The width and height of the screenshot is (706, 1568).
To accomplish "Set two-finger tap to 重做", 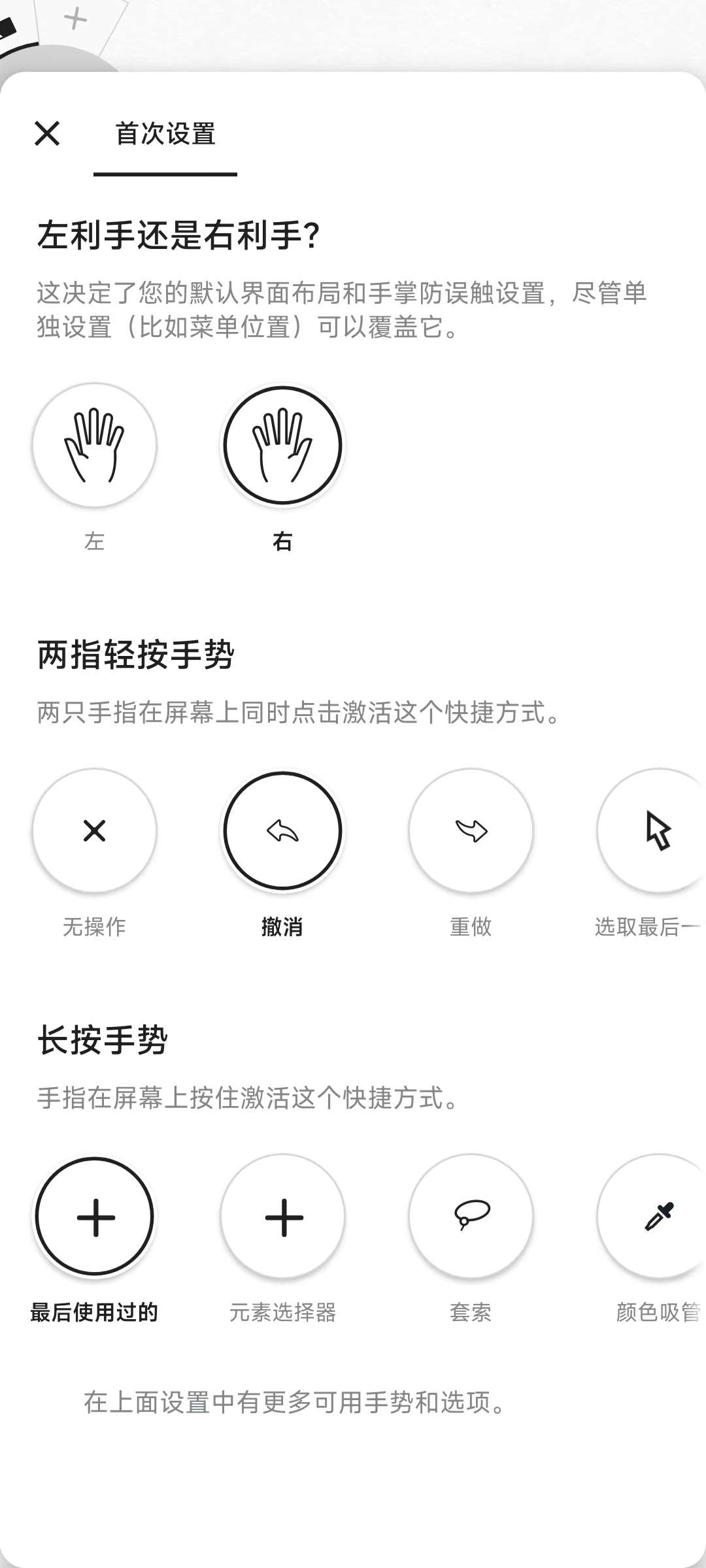I will click(x=471, y=830).
